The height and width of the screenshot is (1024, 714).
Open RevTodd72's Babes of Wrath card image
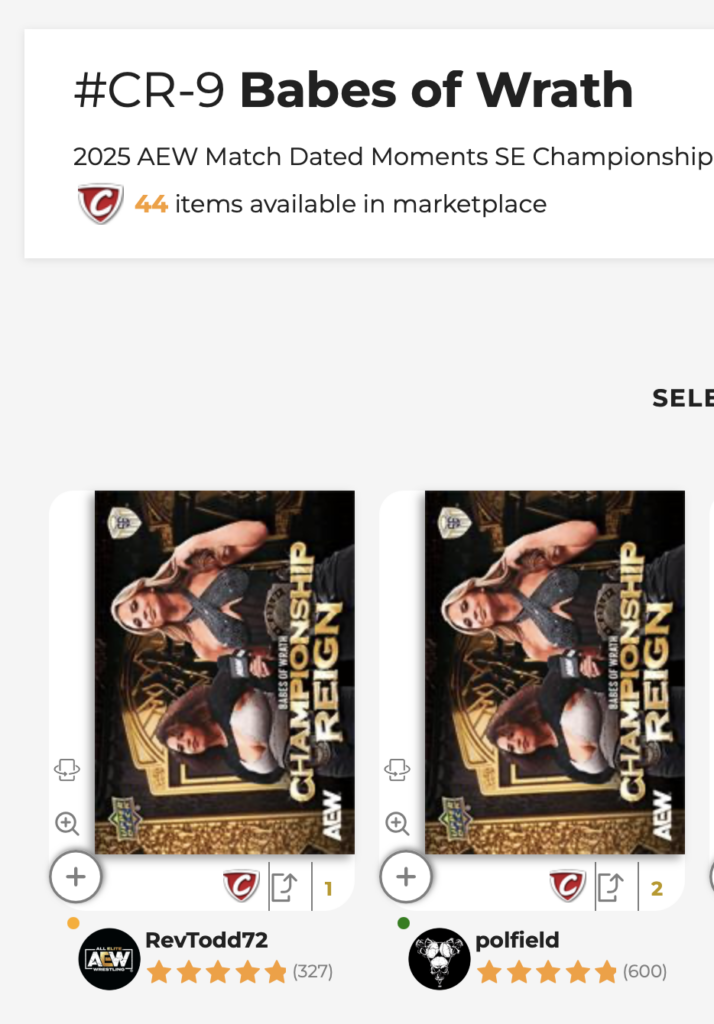(224, 671)
